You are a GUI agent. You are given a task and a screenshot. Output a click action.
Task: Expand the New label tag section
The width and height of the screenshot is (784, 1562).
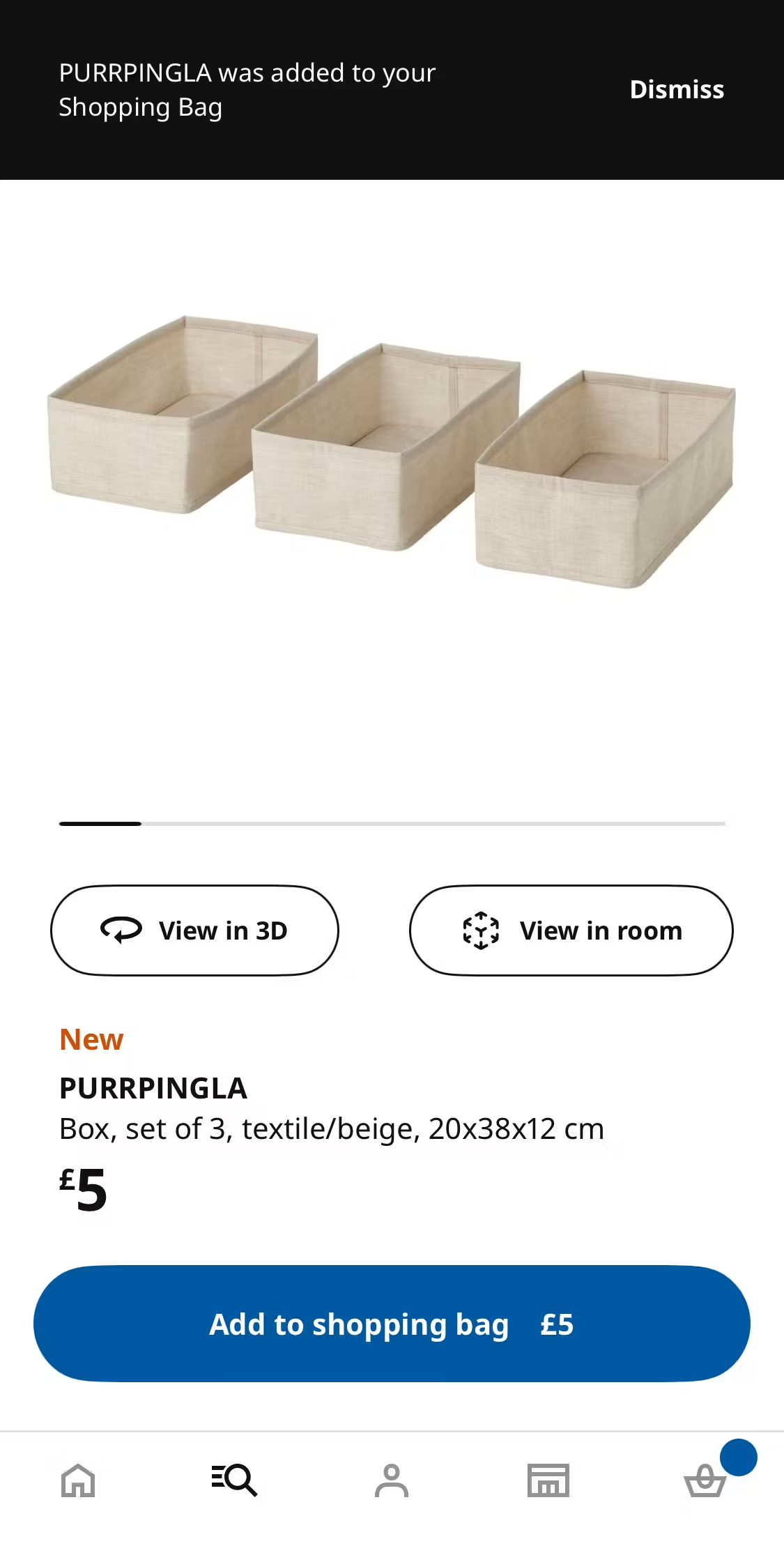click(x=91, y=1038)
